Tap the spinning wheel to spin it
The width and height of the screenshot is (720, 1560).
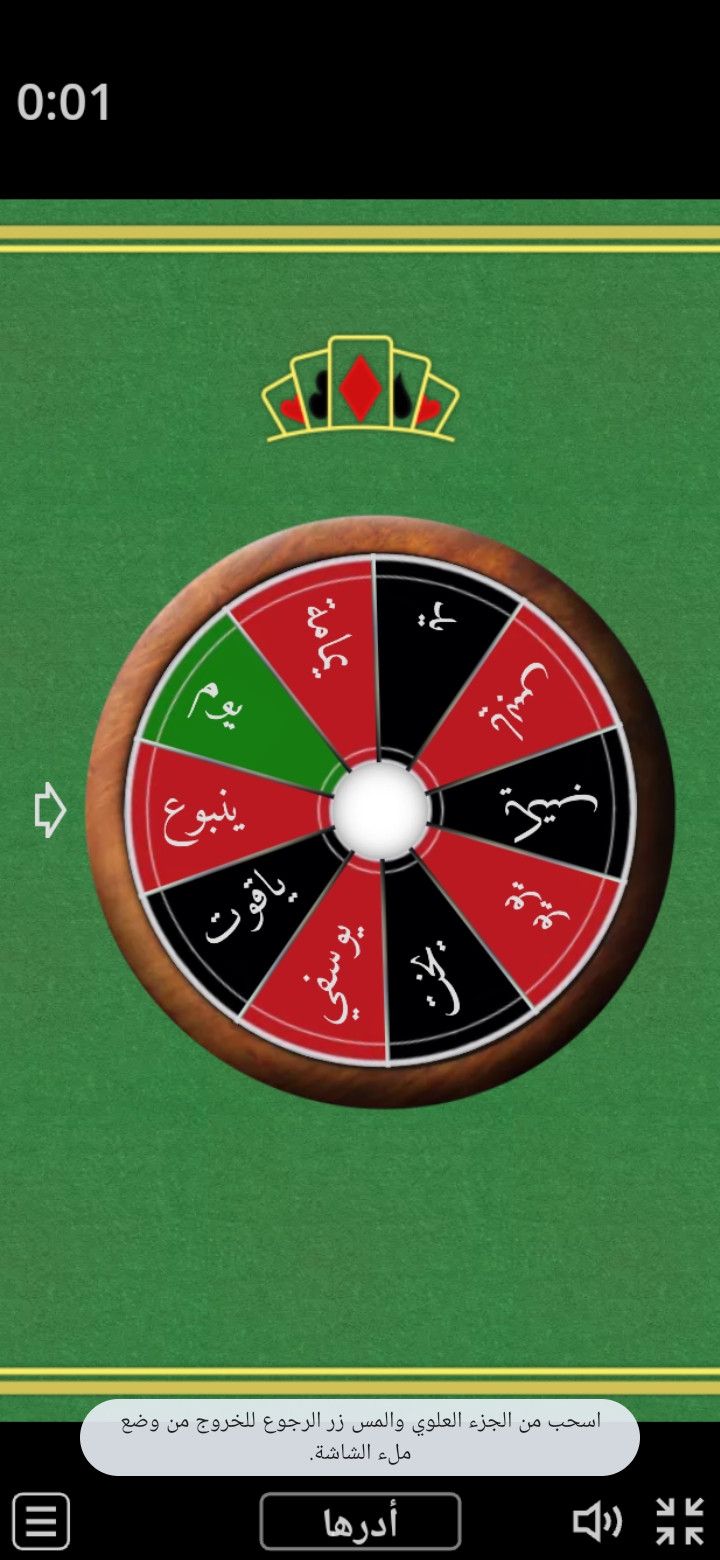[380, 811]
